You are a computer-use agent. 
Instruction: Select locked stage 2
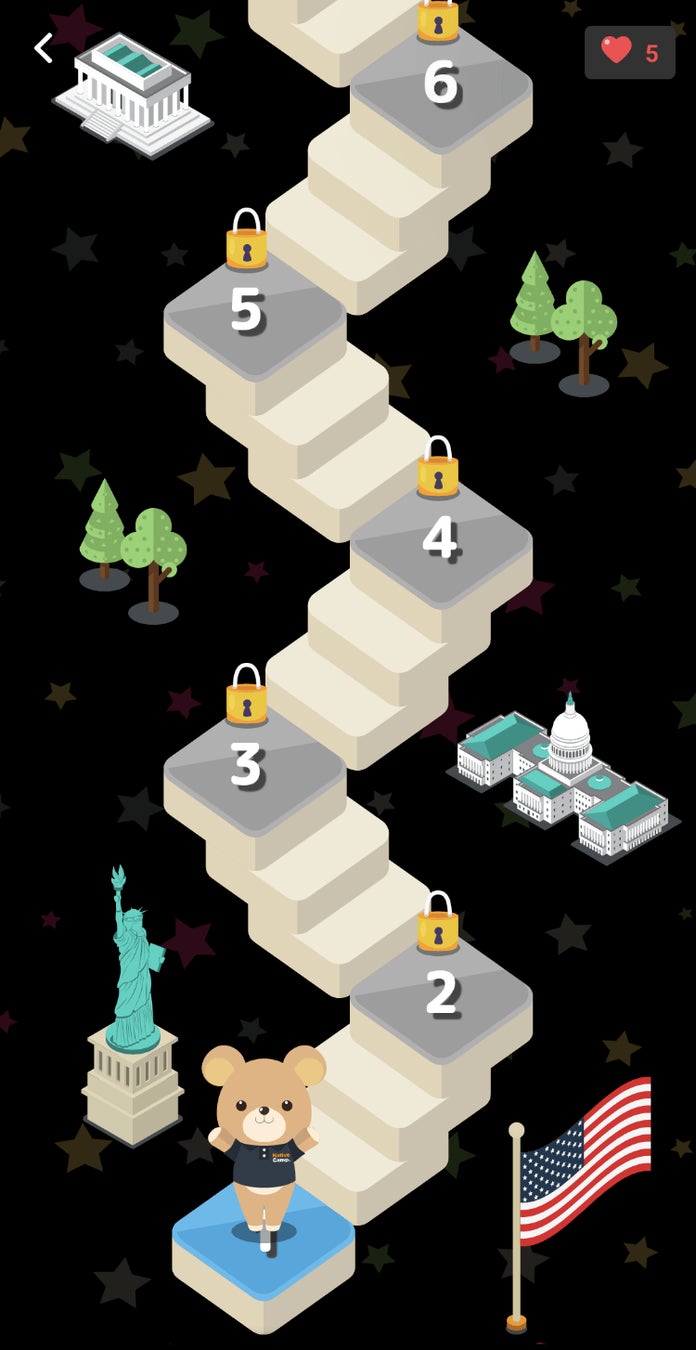[441, 993]
